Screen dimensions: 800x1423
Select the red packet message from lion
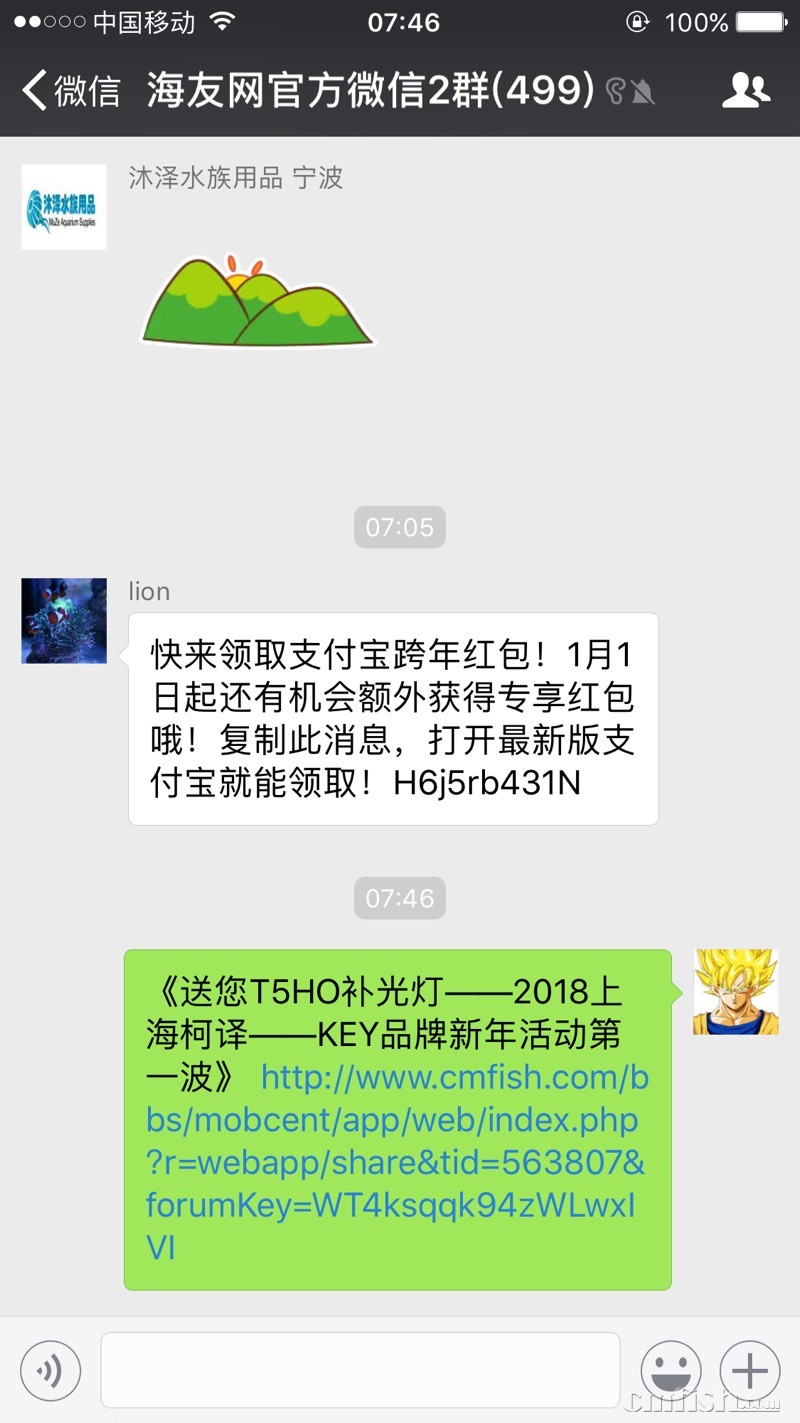point(393,720)
